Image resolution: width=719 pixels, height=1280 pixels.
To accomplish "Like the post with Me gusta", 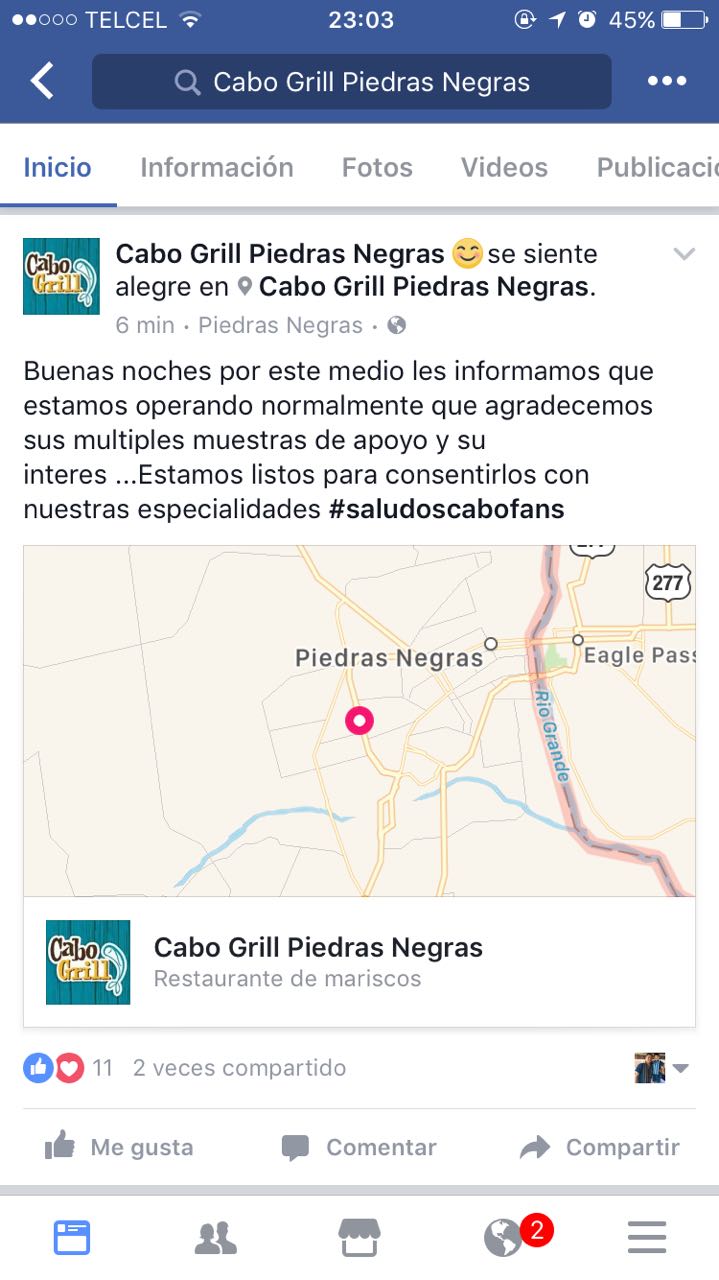I will tap(119, 1147).
